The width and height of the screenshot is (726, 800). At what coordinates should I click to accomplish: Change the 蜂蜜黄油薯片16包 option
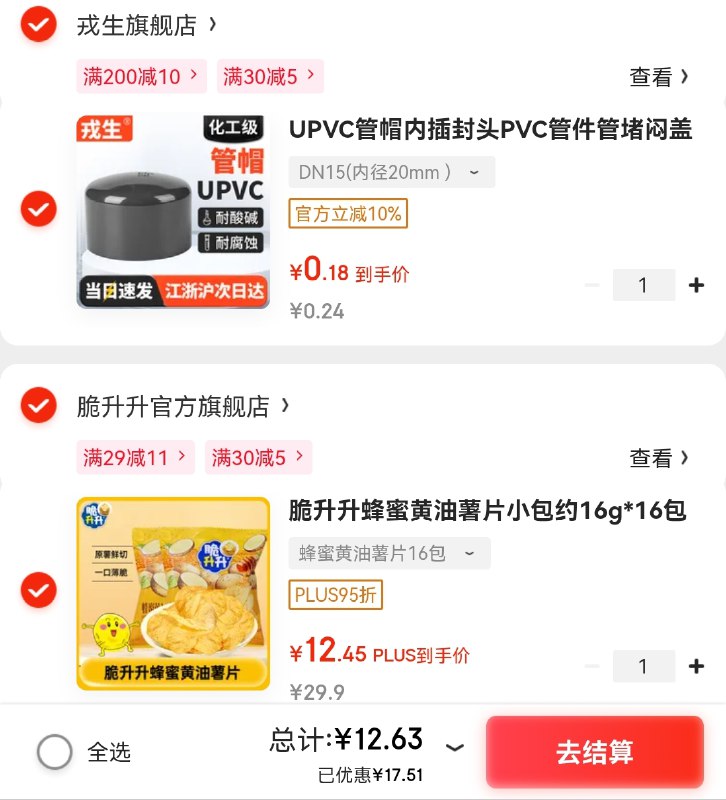click(389, 553)
